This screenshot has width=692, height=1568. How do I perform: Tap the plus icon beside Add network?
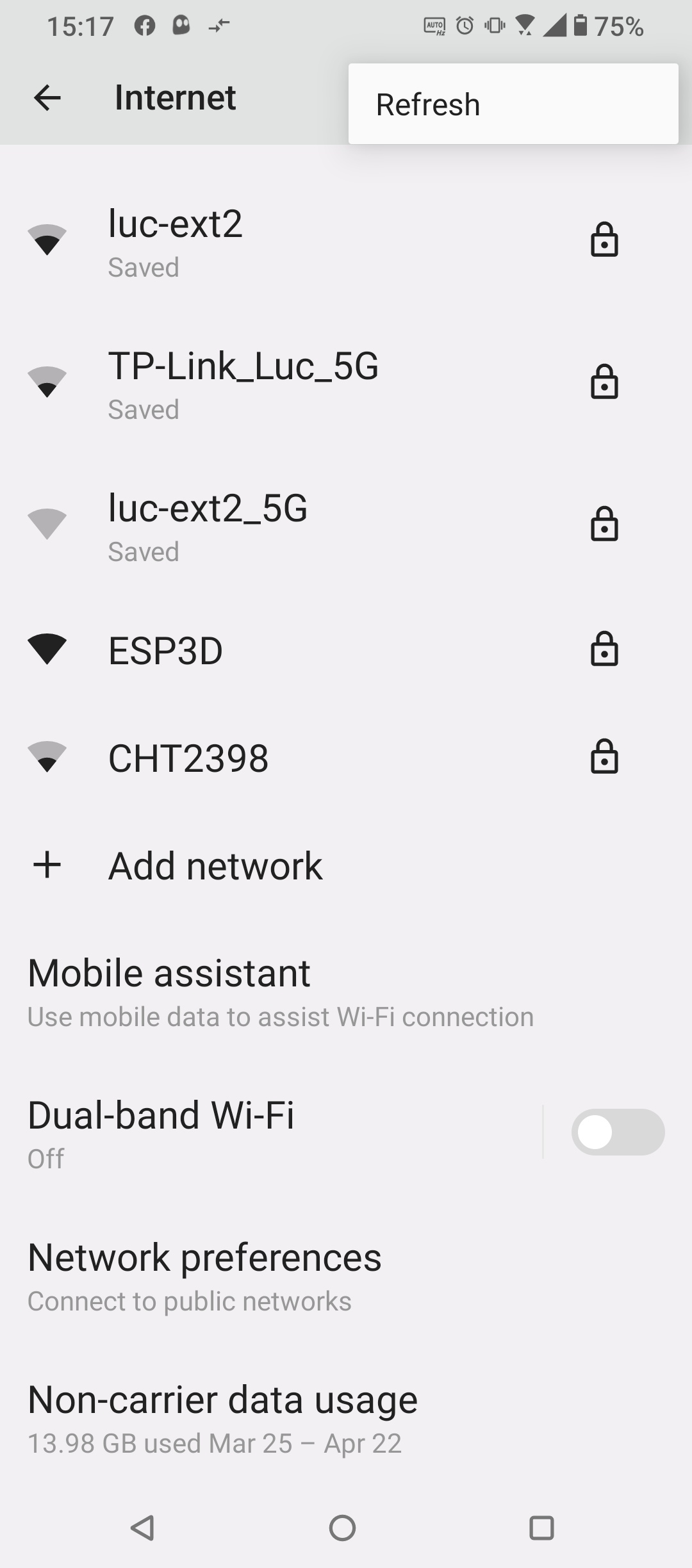47,865
